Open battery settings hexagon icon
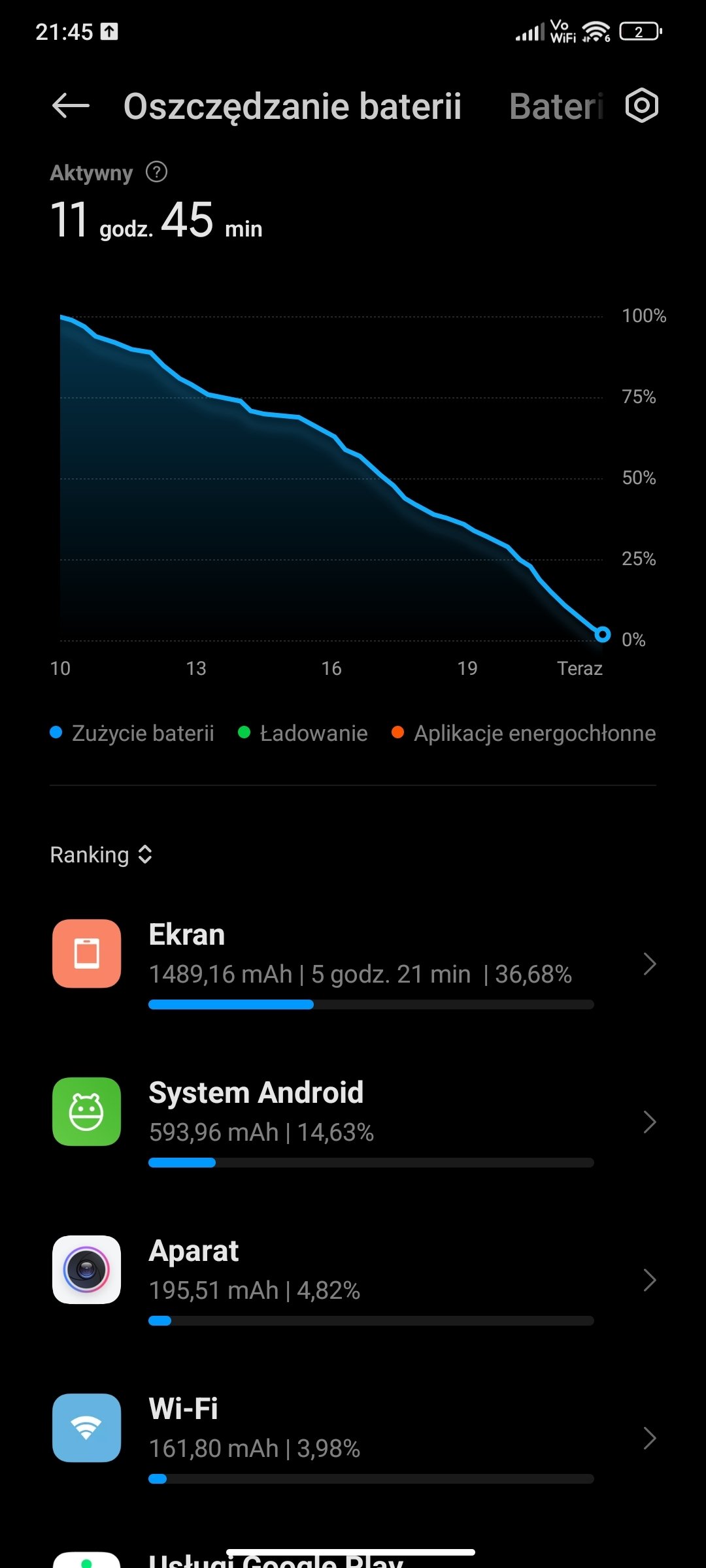The width and height of the screenshot is (706, 1568). [x=642, y=106]
